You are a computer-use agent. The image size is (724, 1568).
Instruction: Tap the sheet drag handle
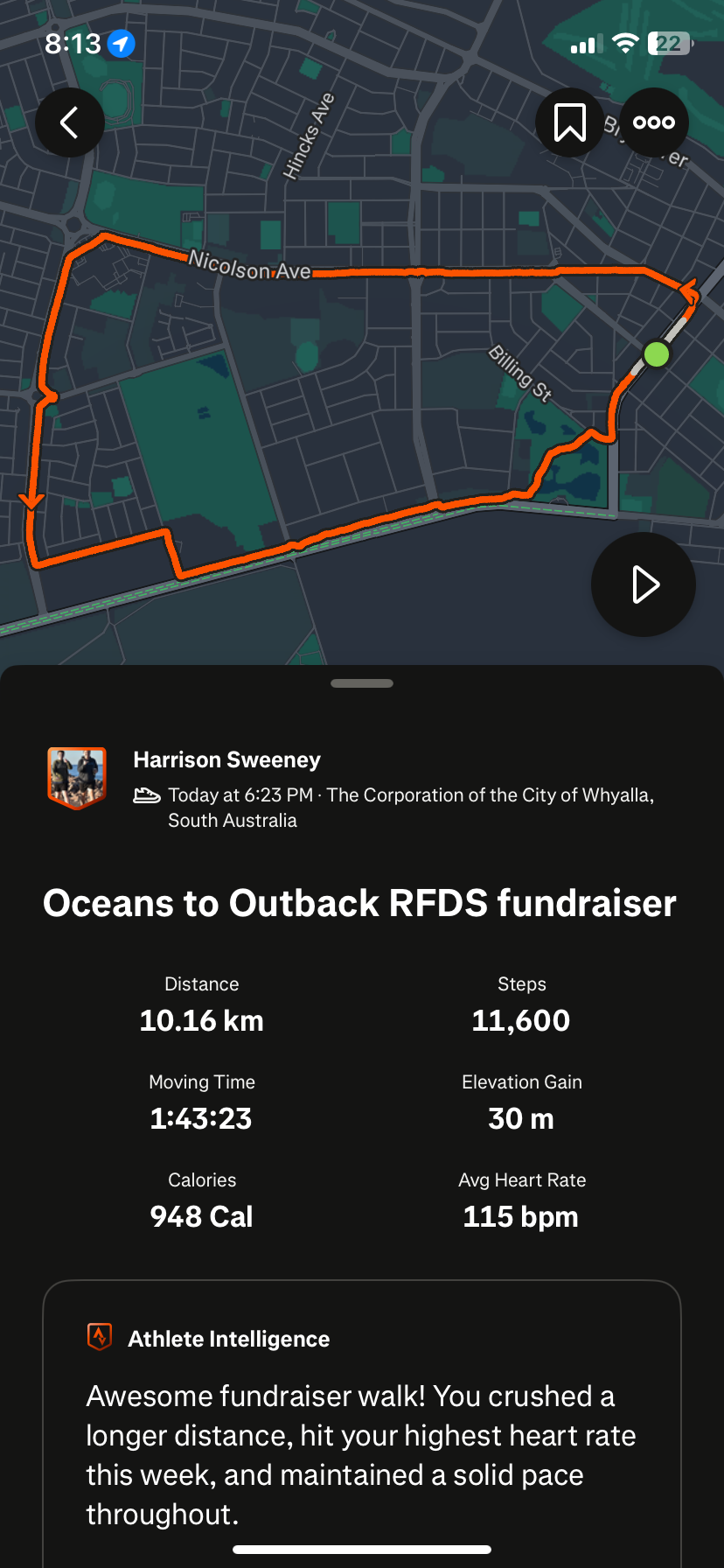pos(362,683)
